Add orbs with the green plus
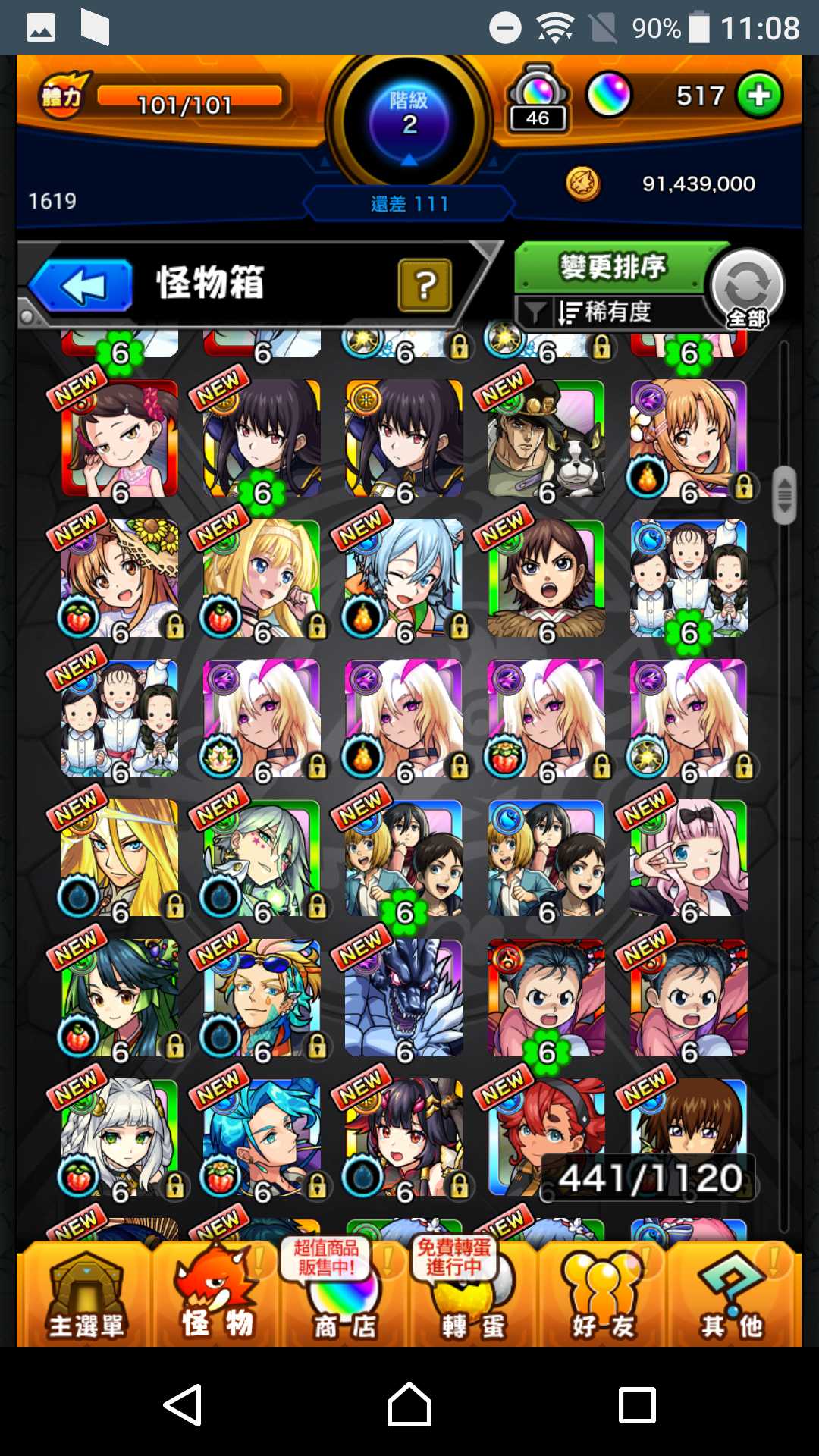 coord(759,96)
